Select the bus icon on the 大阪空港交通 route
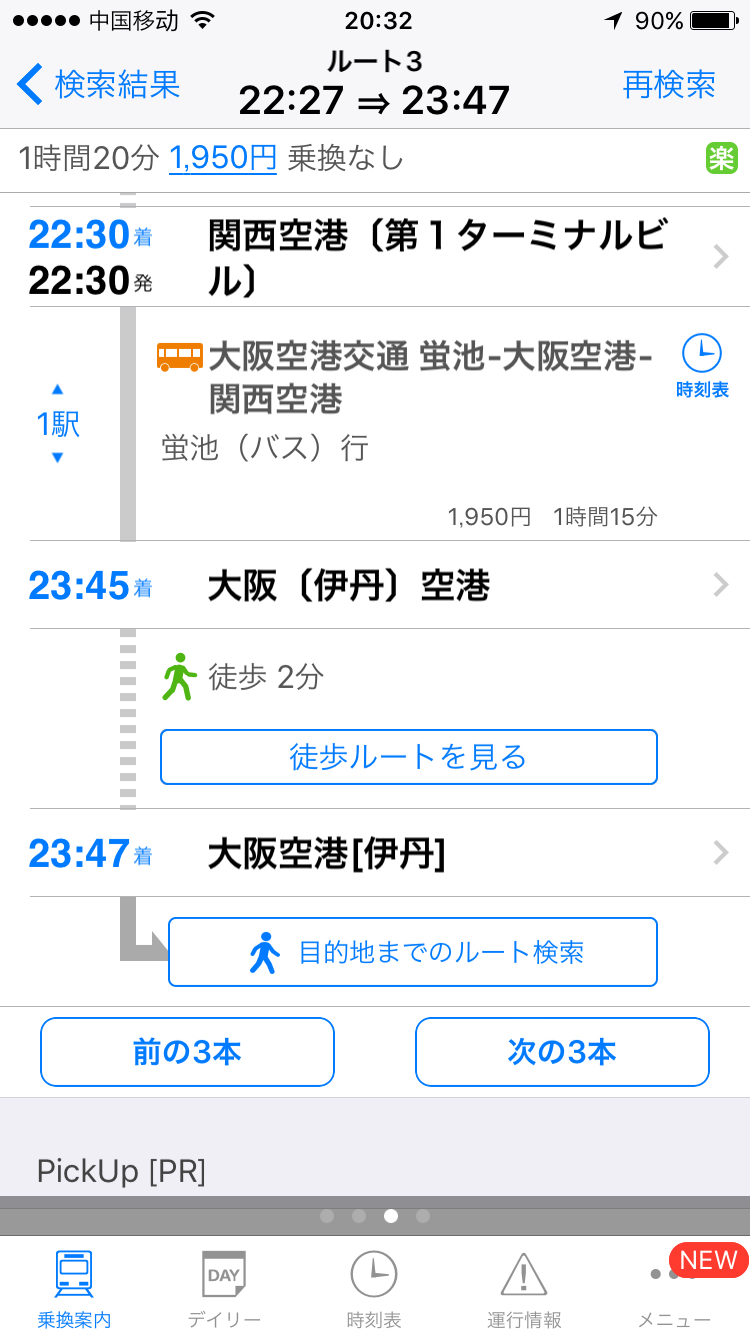Screen dimensions: 750x1334 point(180,355)
